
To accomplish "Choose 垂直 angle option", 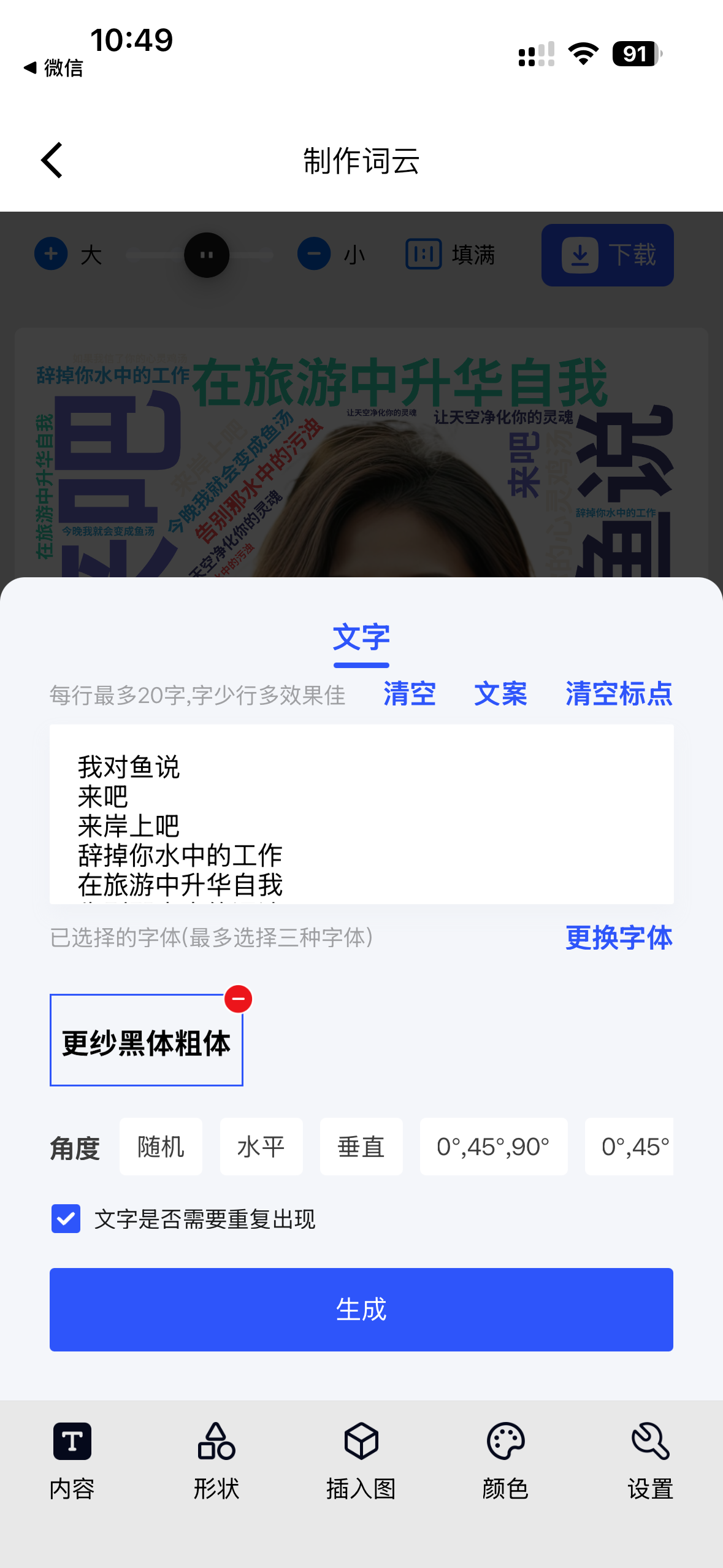I will (x=361, y=1147).
